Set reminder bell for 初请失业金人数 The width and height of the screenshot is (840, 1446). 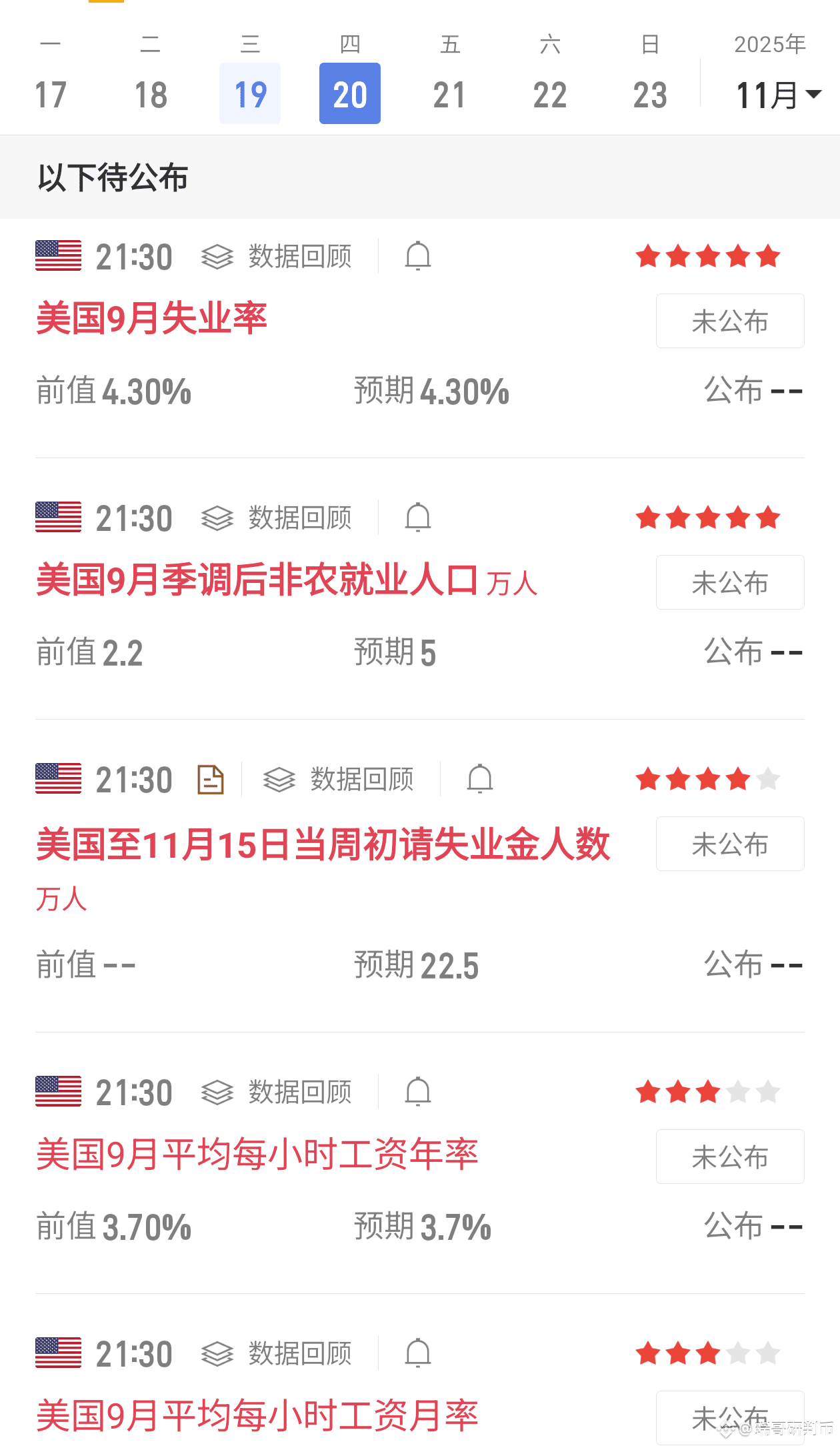pos(480,780)
